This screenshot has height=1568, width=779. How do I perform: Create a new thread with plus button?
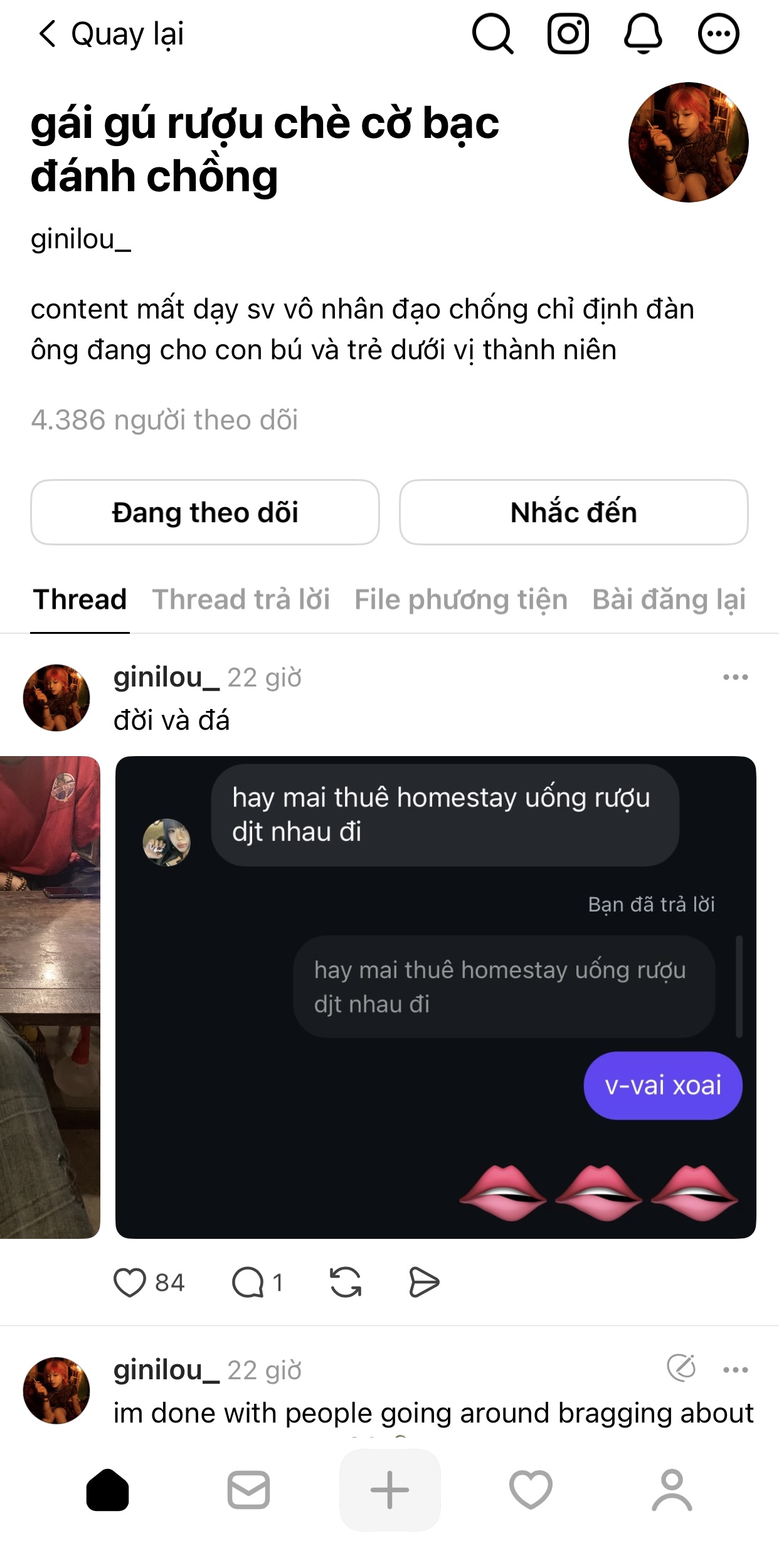389,1490
